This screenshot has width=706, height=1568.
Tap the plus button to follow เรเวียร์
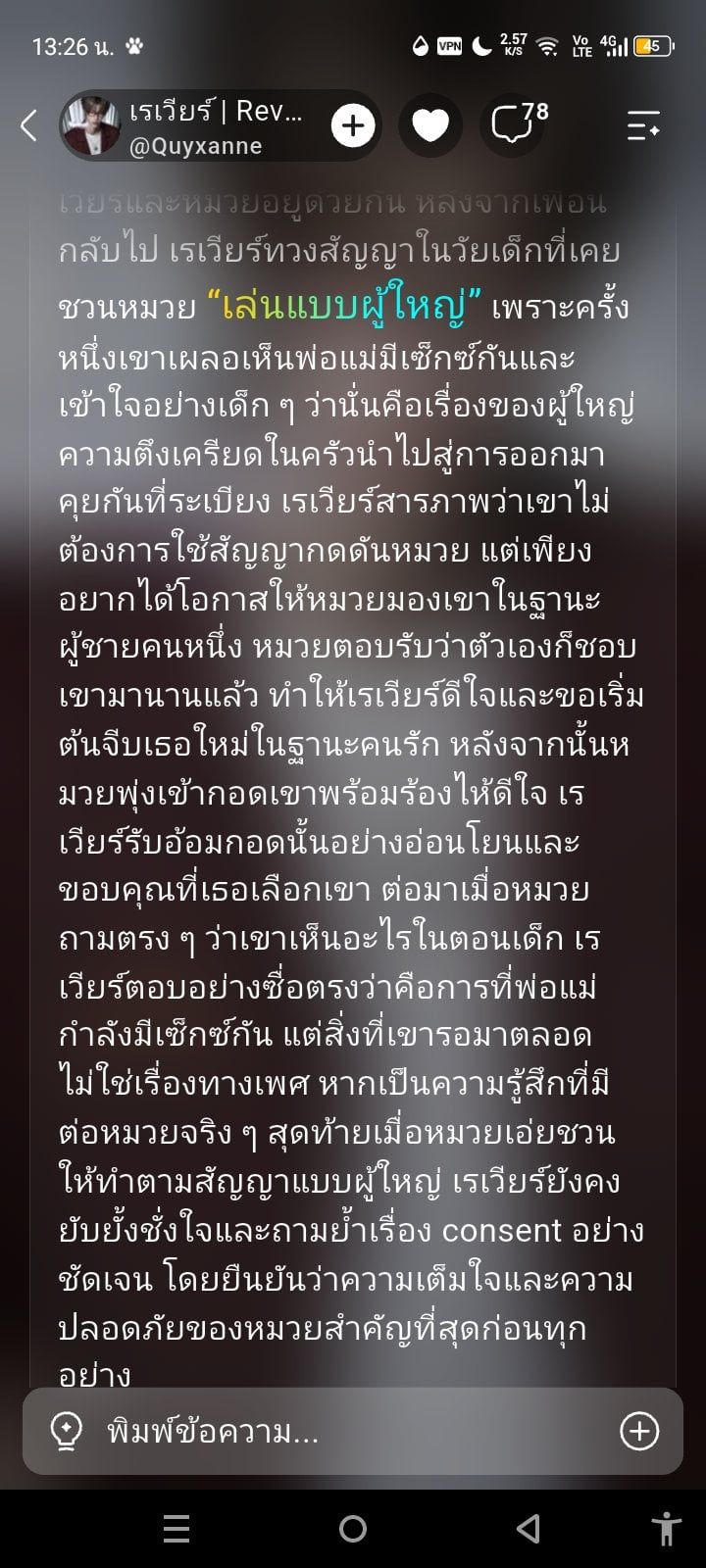click(353, 125)
